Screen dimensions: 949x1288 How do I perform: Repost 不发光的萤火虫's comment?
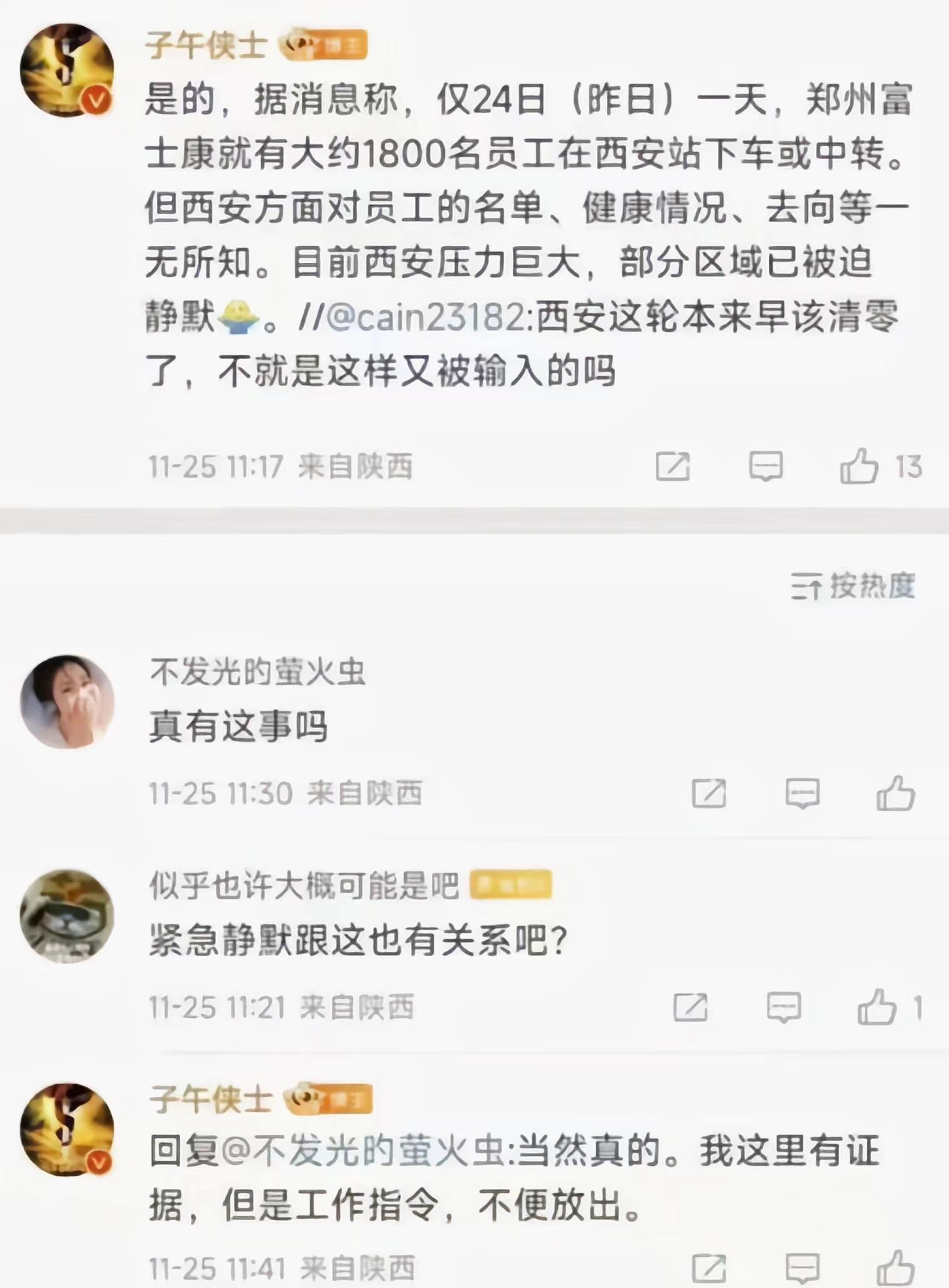pos(709,793)
